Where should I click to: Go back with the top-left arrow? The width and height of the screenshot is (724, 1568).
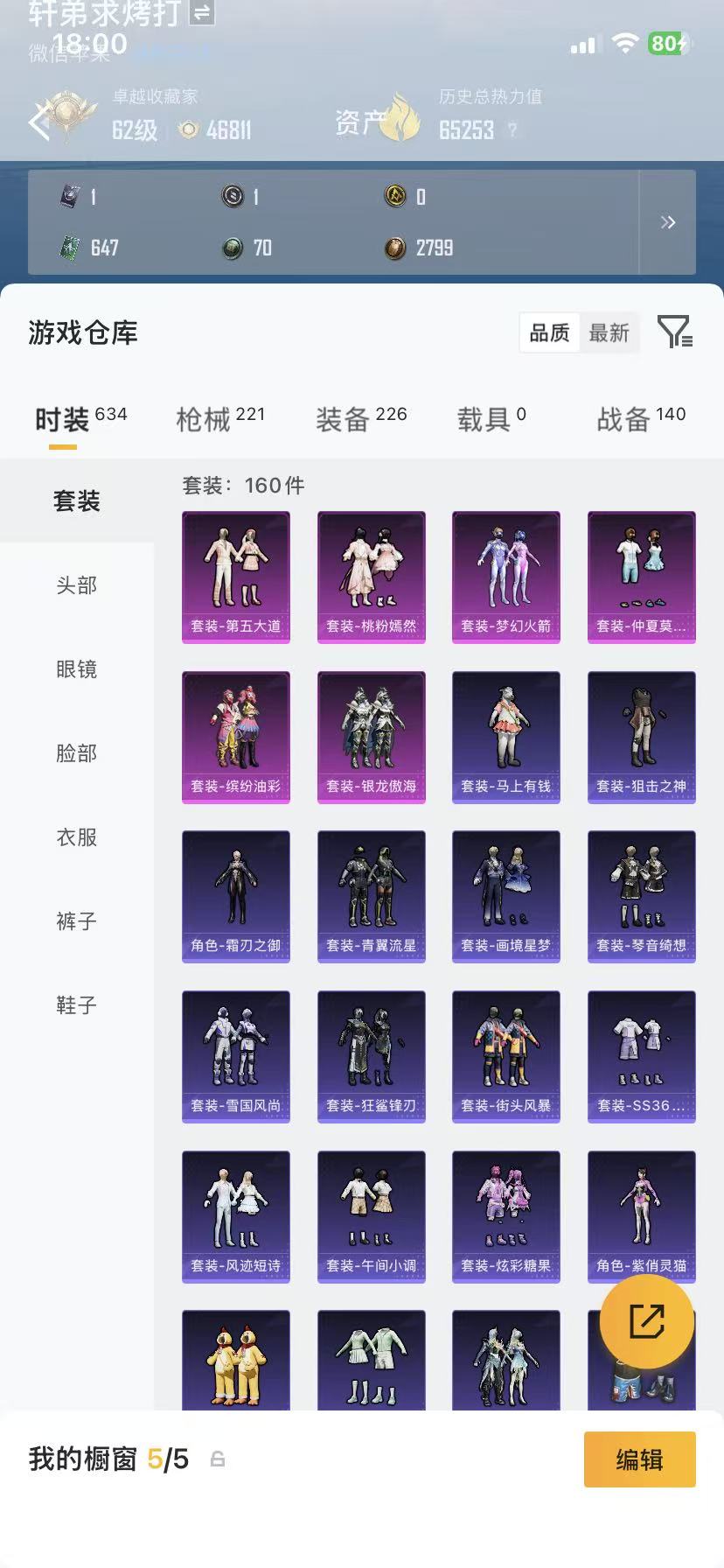point(39,122)
